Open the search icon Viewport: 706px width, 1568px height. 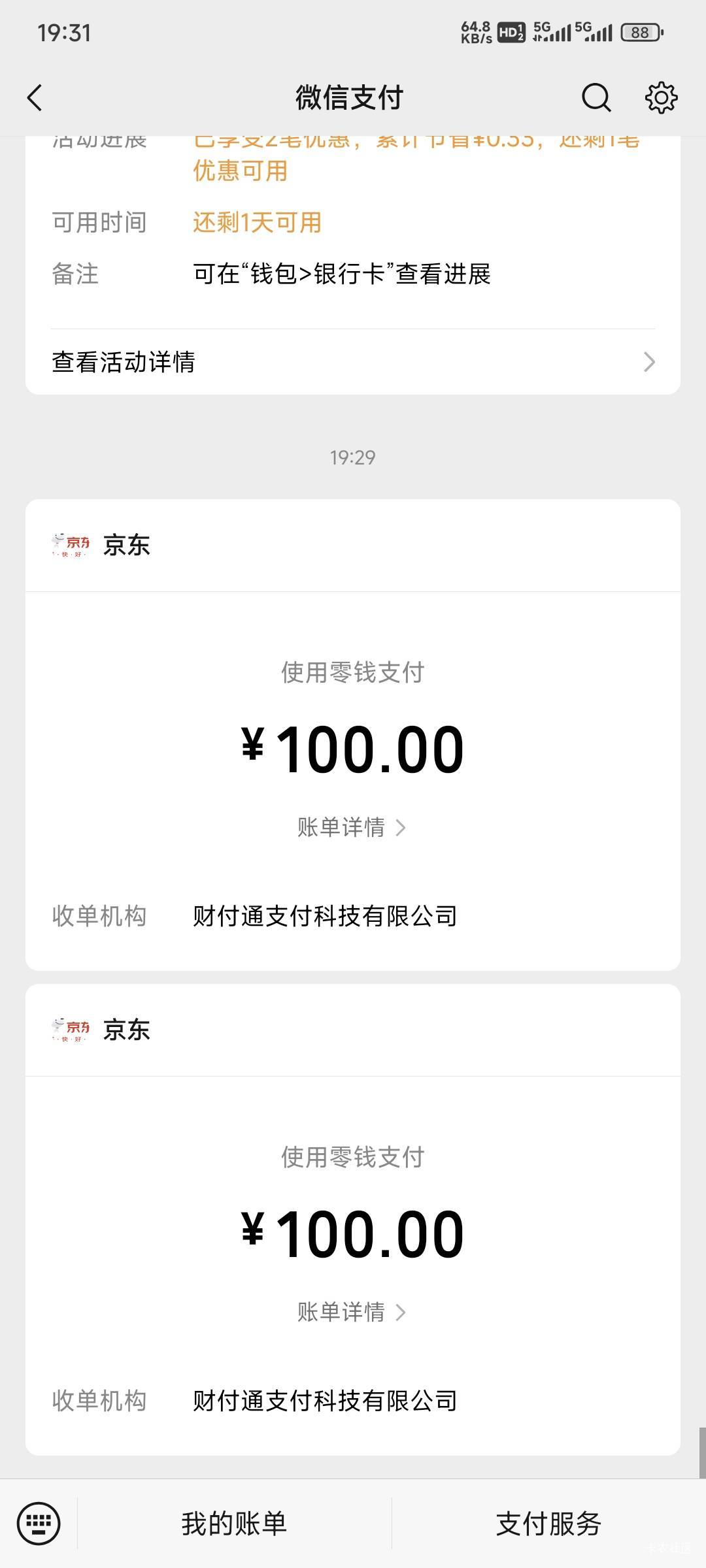point(596,98)
